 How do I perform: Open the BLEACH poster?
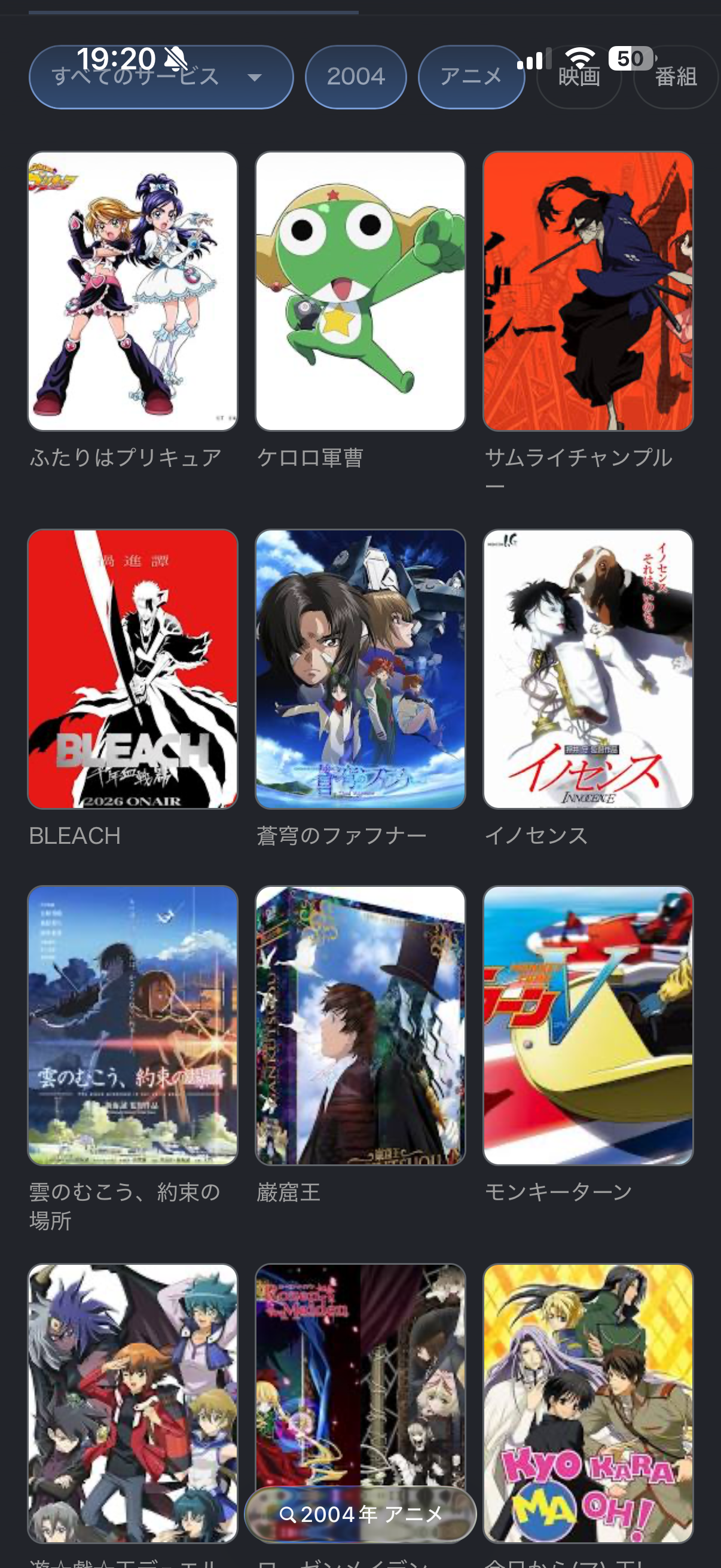[x=133, y=669]
